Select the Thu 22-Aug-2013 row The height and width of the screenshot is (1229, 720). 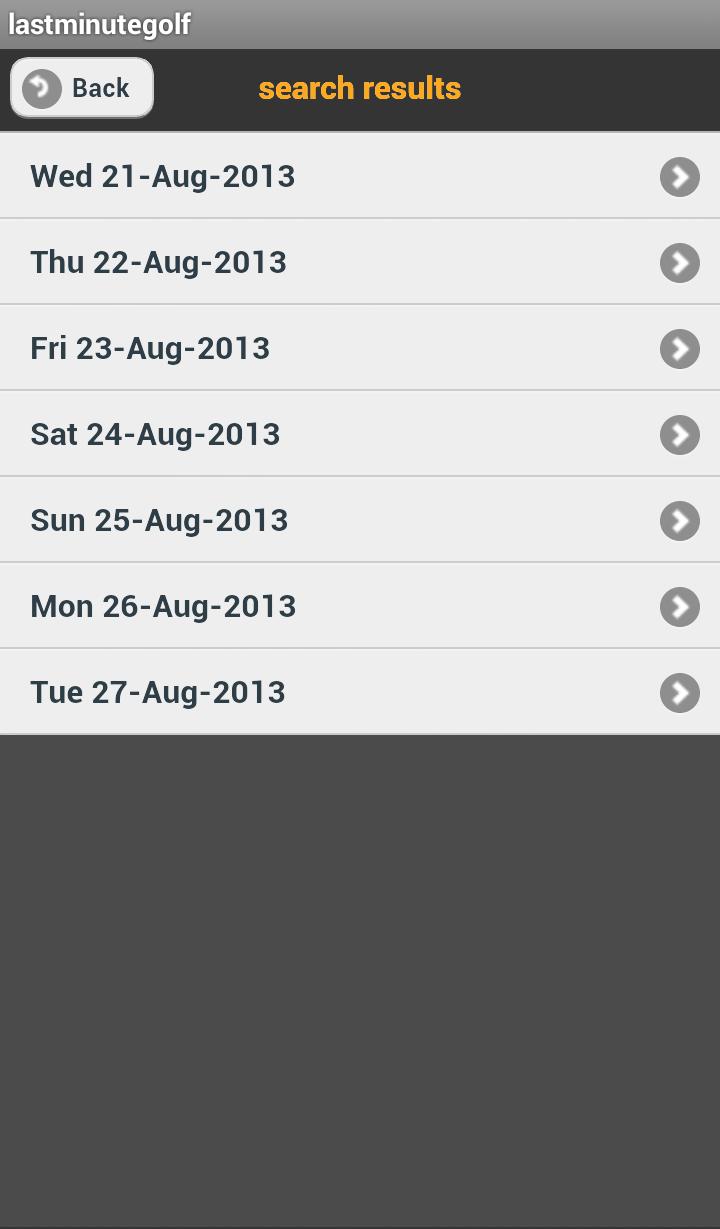click(x=360, y=262)
